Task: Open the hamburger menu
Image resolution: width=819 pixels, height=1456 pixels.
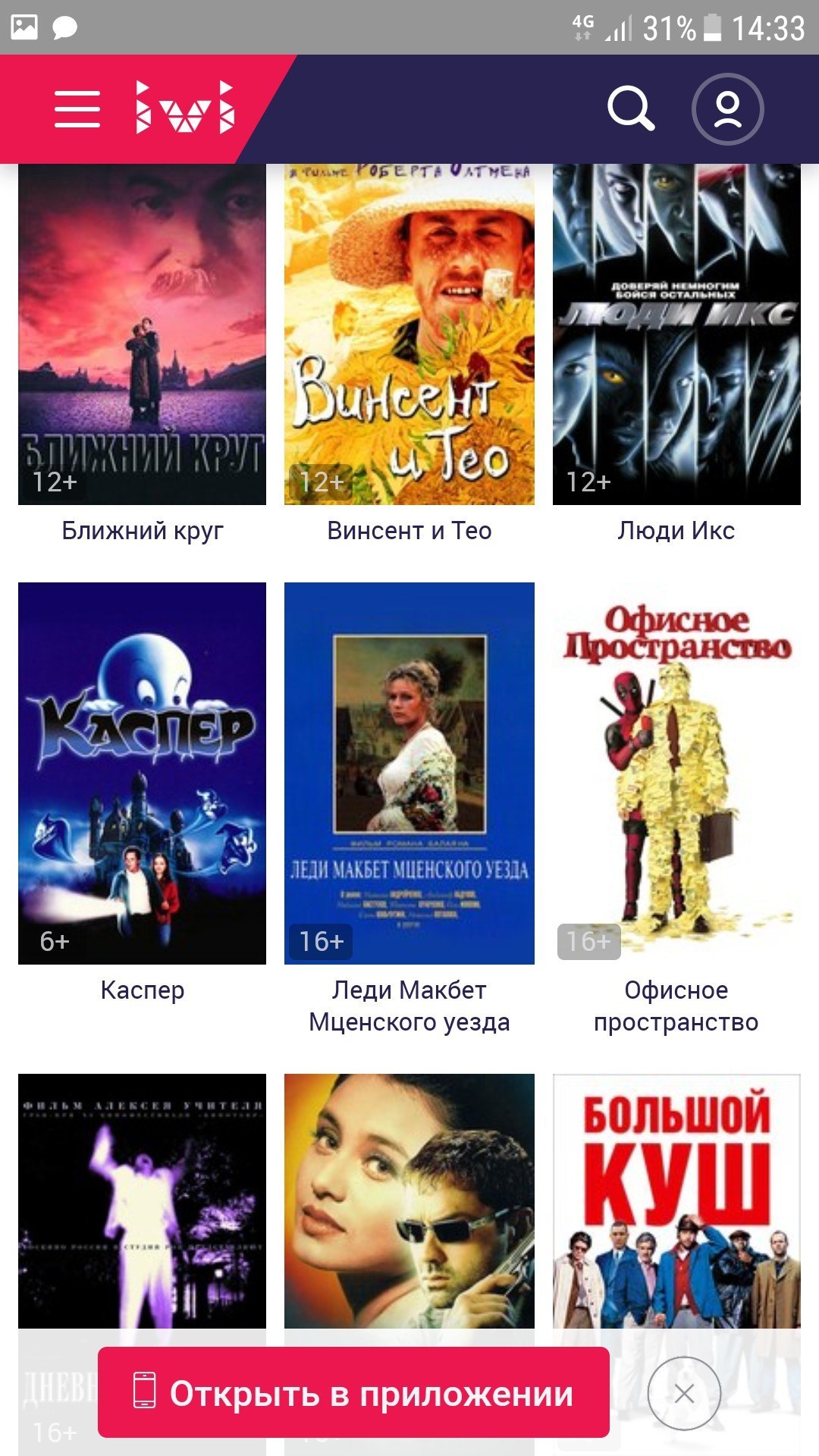Action: pos(77,108)
